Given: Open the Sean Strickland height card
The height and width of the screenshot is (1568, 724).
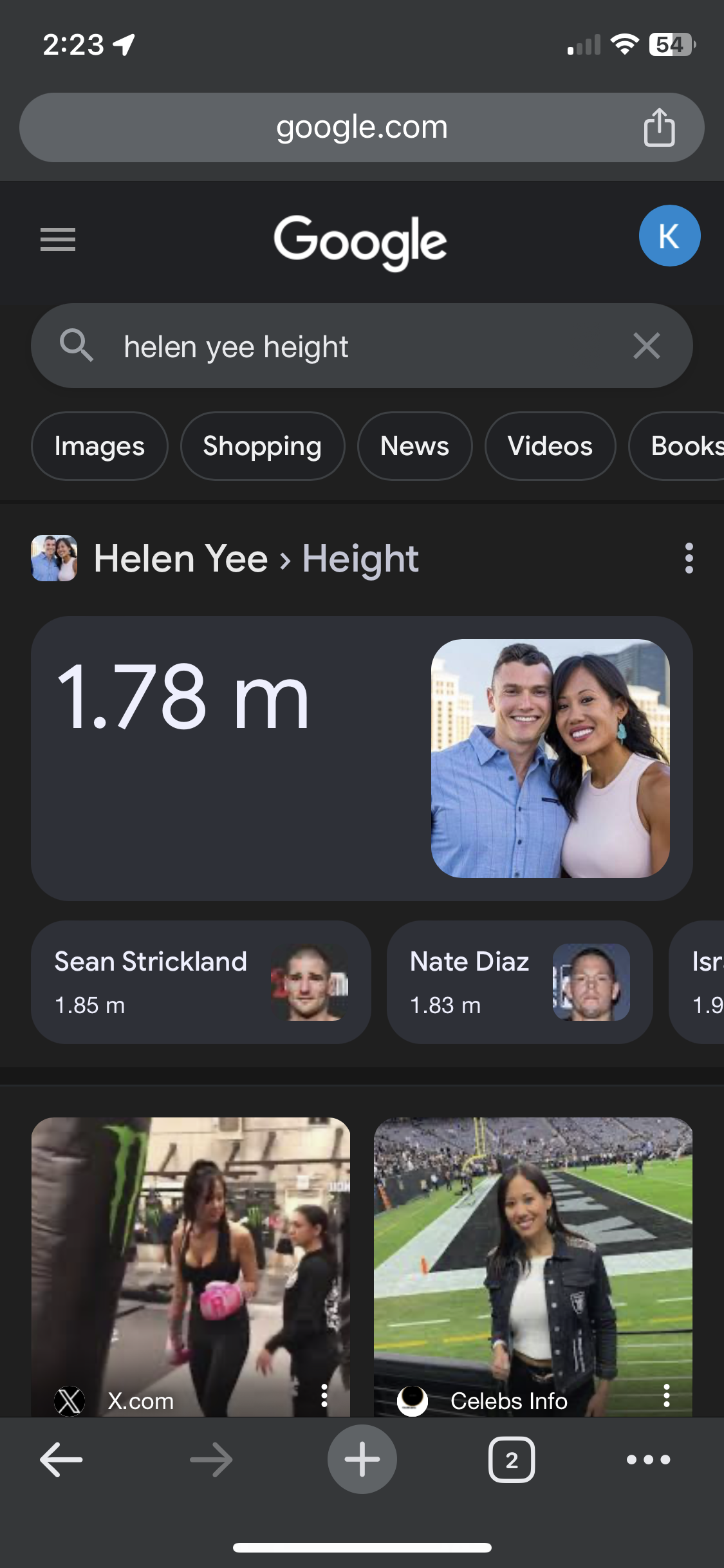Looking at the screenshot, I should (x=201, y=982).
